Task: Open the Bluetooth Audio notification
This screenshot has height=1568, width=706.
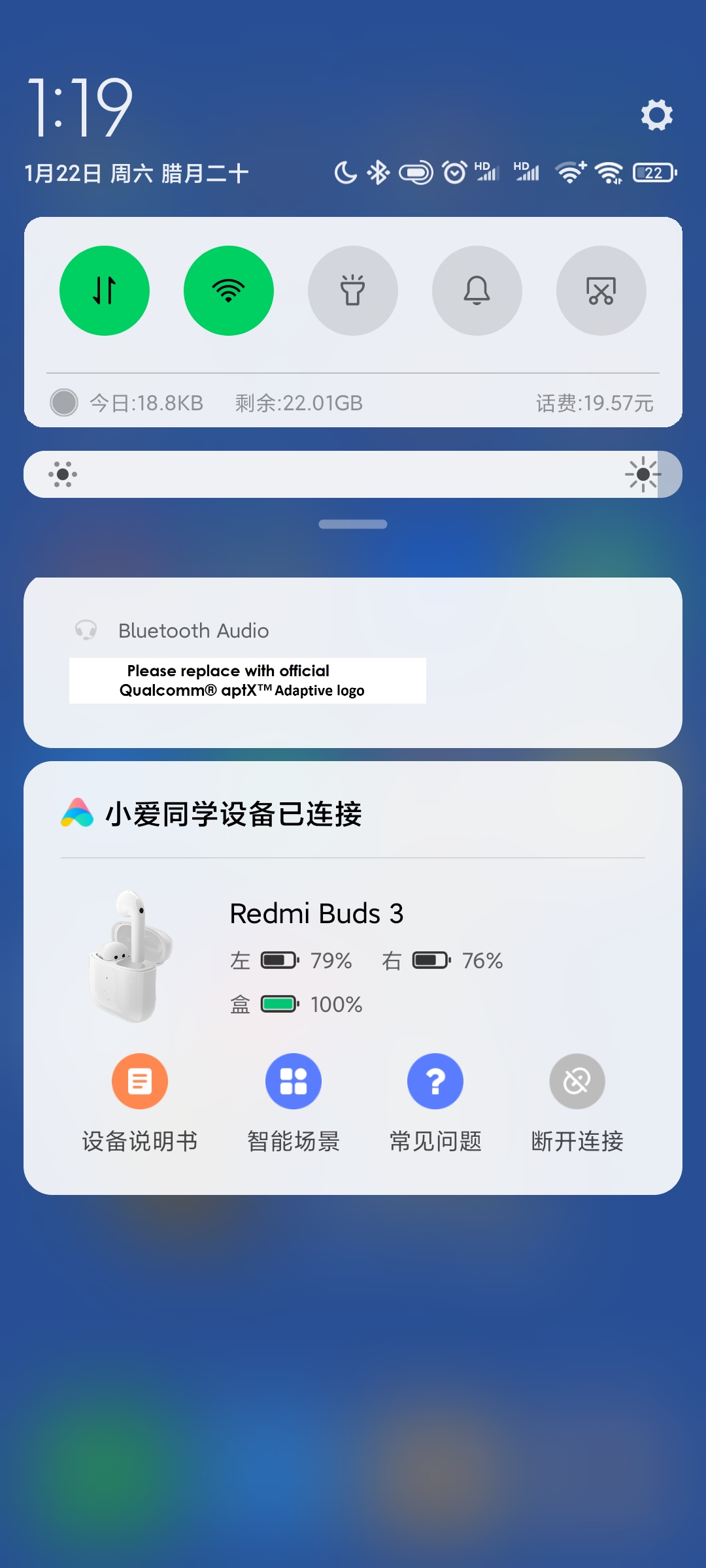Action: click(x=353, y=662)
